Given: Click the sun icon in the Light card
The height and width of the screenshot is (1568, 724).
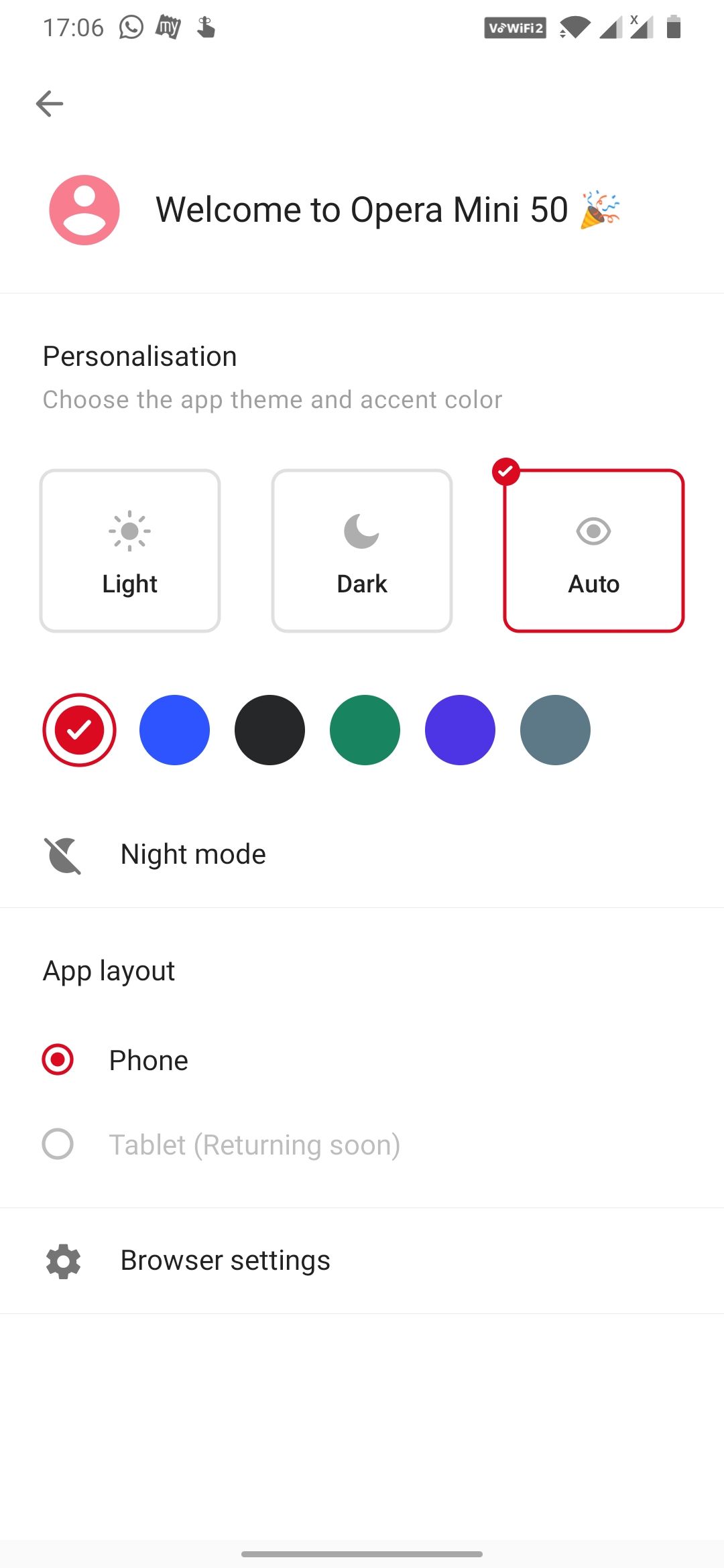Looking at the screenshot, I should pyautogui.click(x=129, y=531).
